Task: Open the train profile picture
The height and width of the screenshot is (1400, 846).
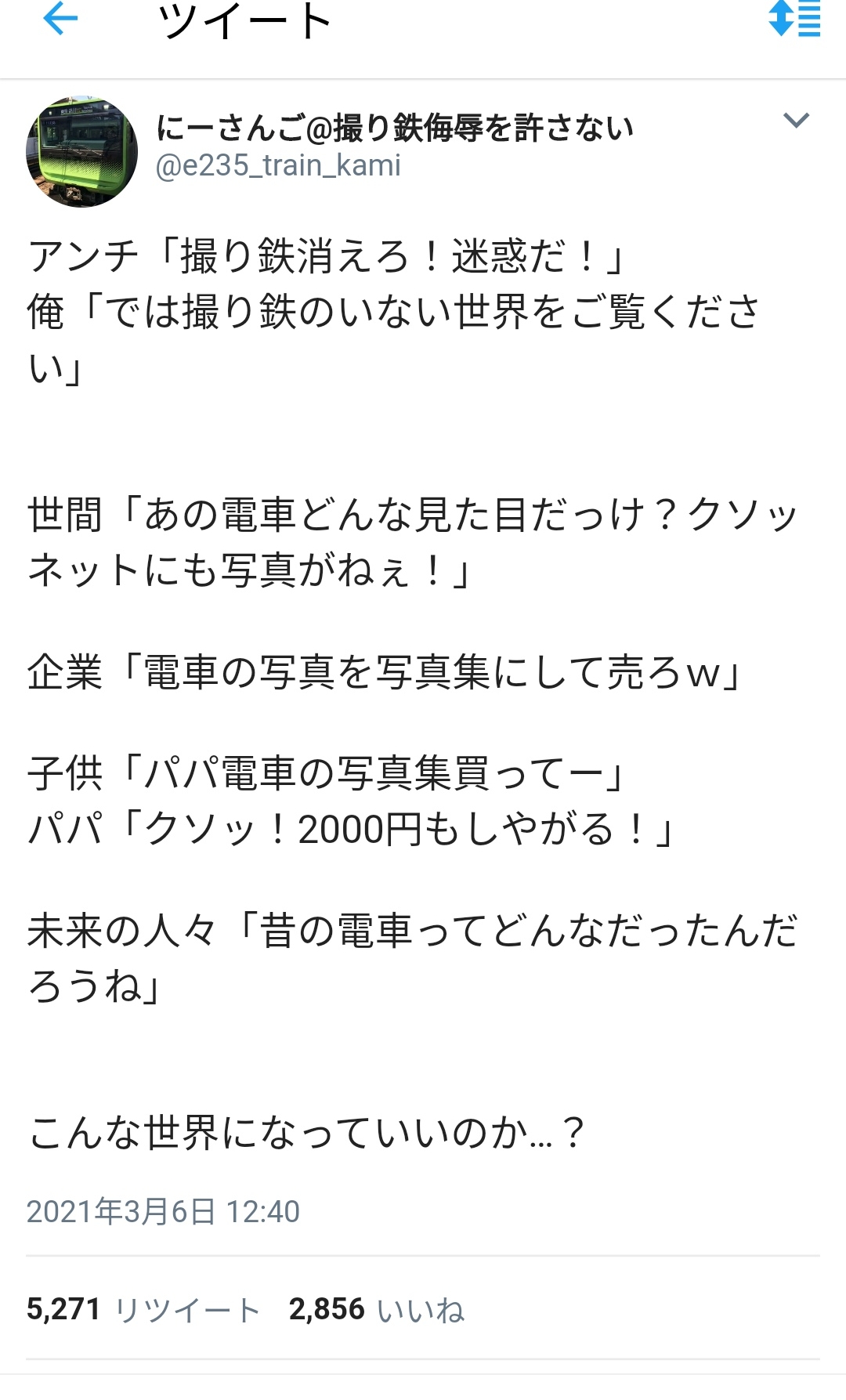Action: click(x=82, y=152)
